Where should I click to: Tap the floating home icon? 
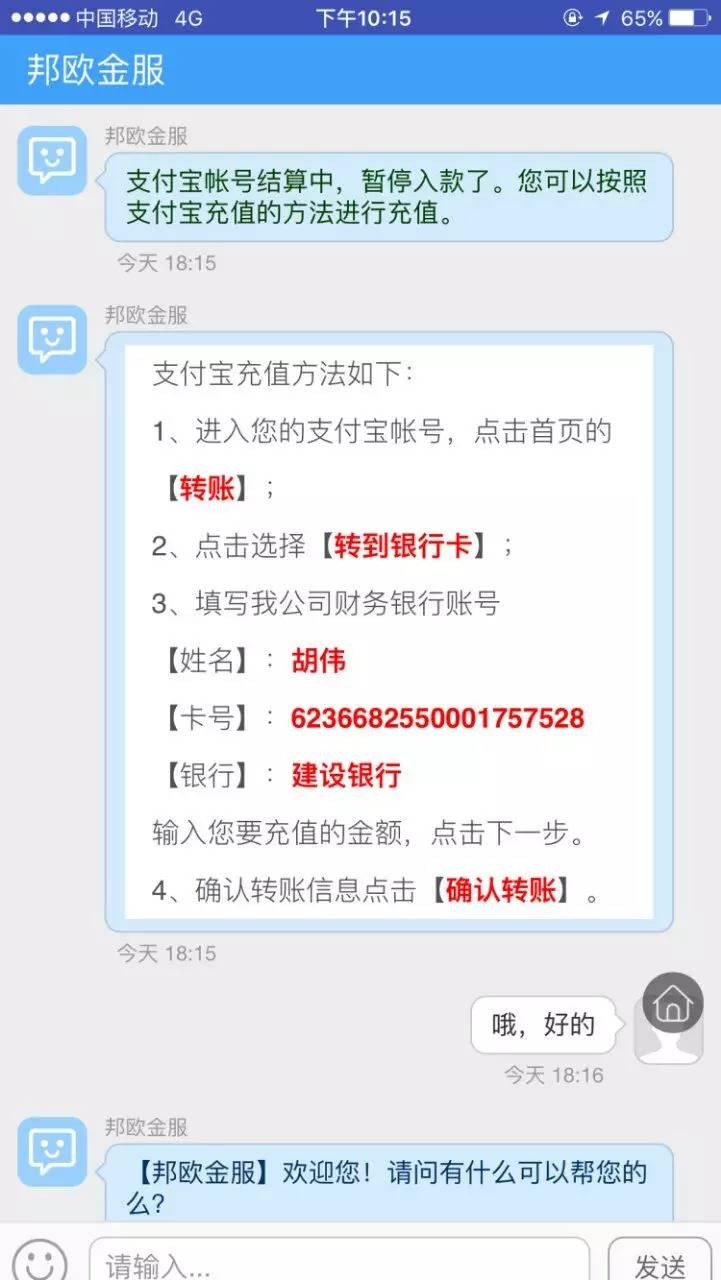click(x=673, y=1002)
